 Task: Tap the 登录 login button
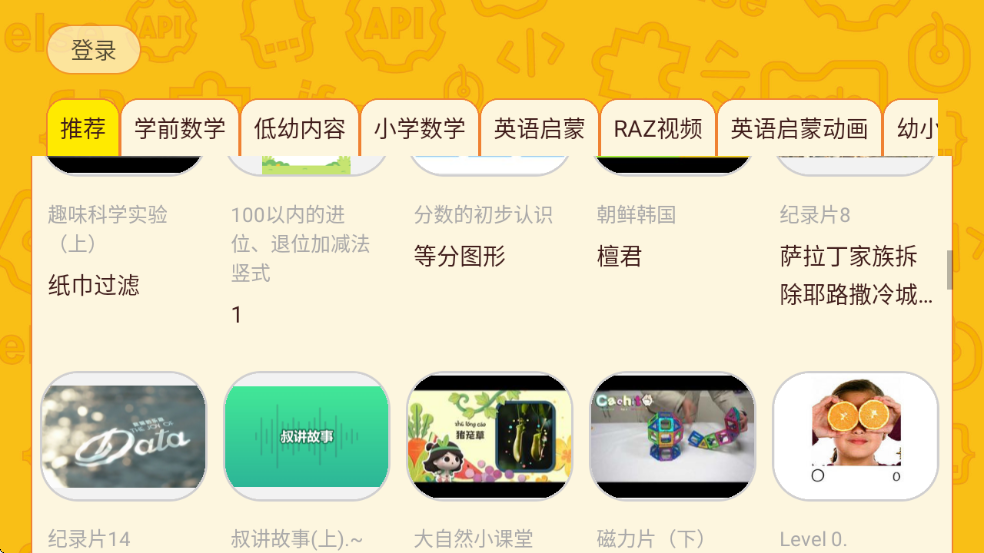coord(93,50)
